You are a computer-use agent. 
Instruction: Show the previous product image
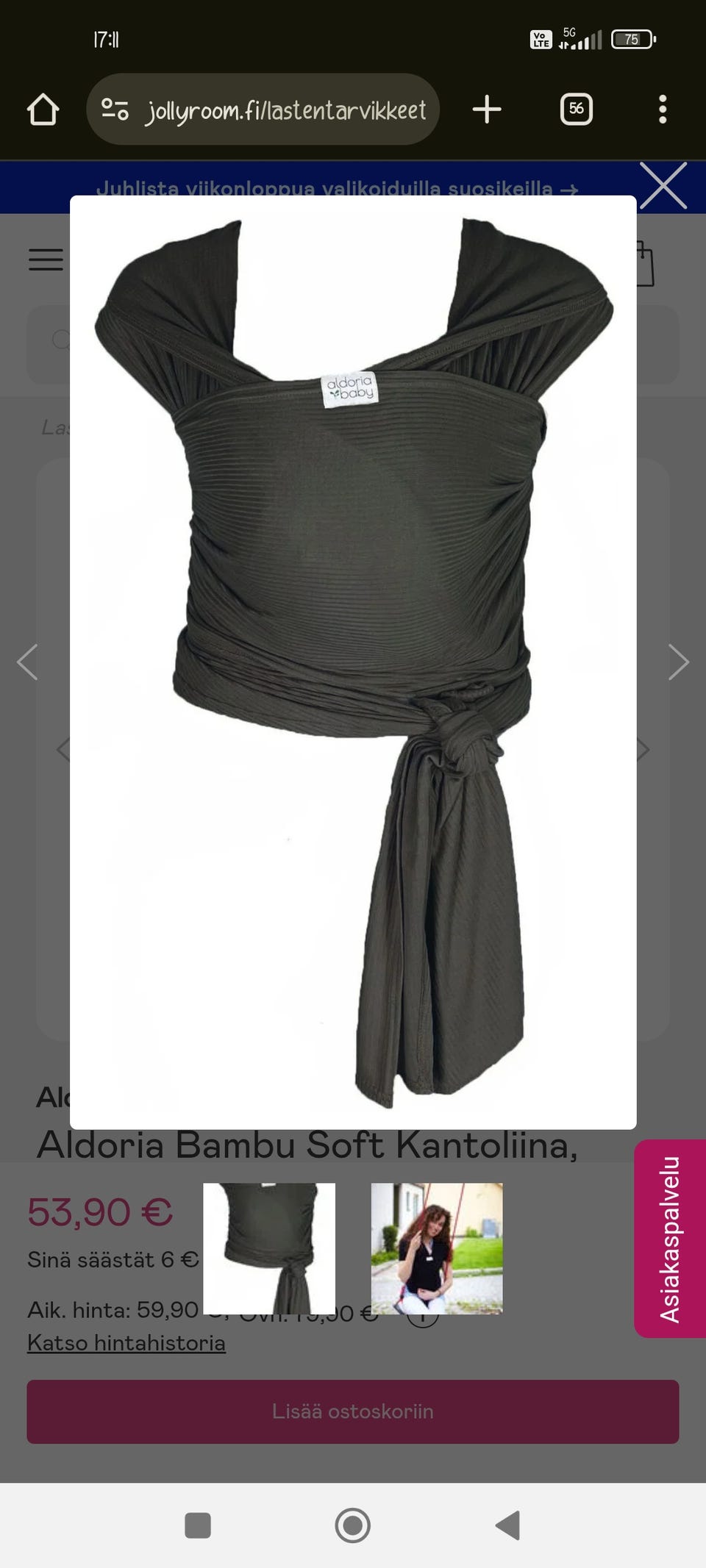pyautogui.click(x=27, y=662)
